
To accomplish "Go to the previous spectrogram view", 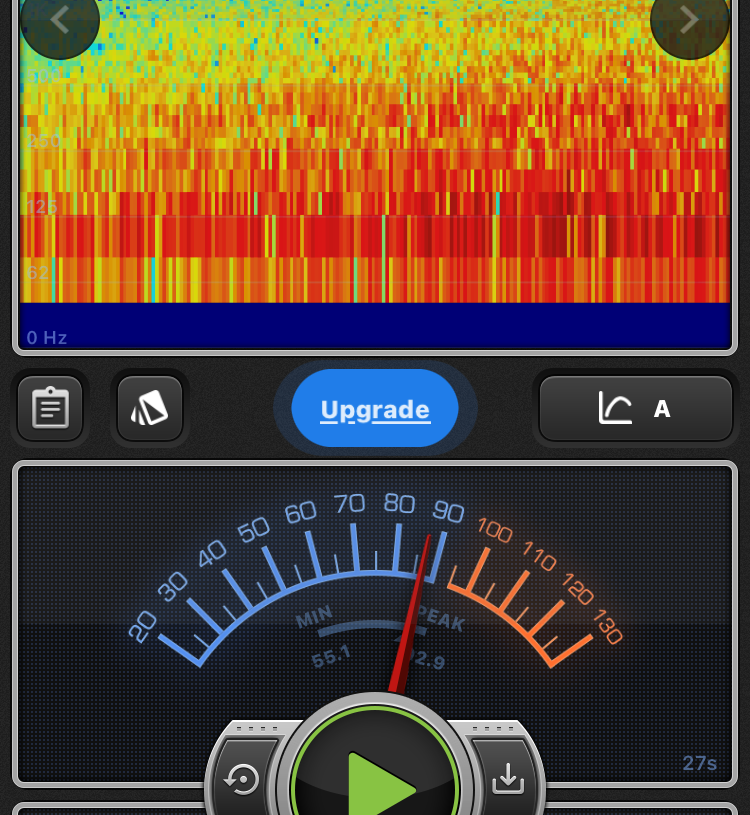I will [x=60, y=20].
